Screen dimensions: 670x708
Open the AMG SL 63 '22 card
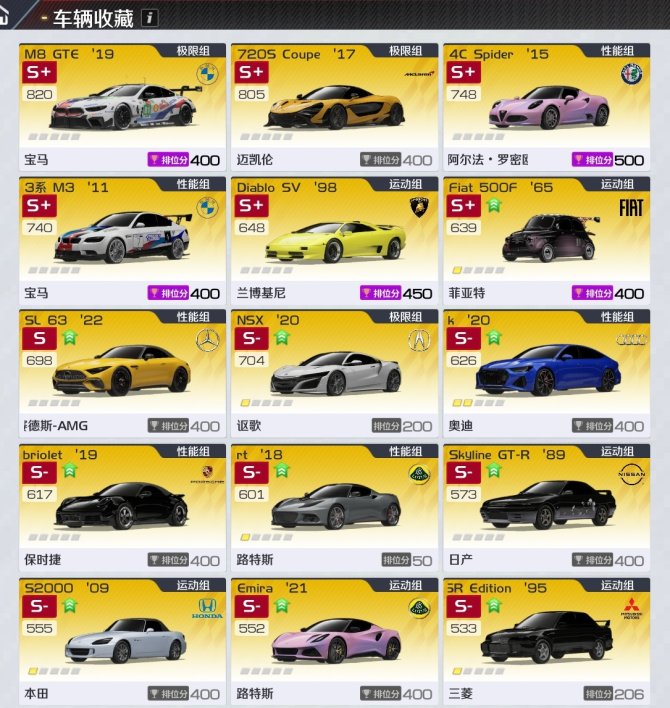pos(121,373)
